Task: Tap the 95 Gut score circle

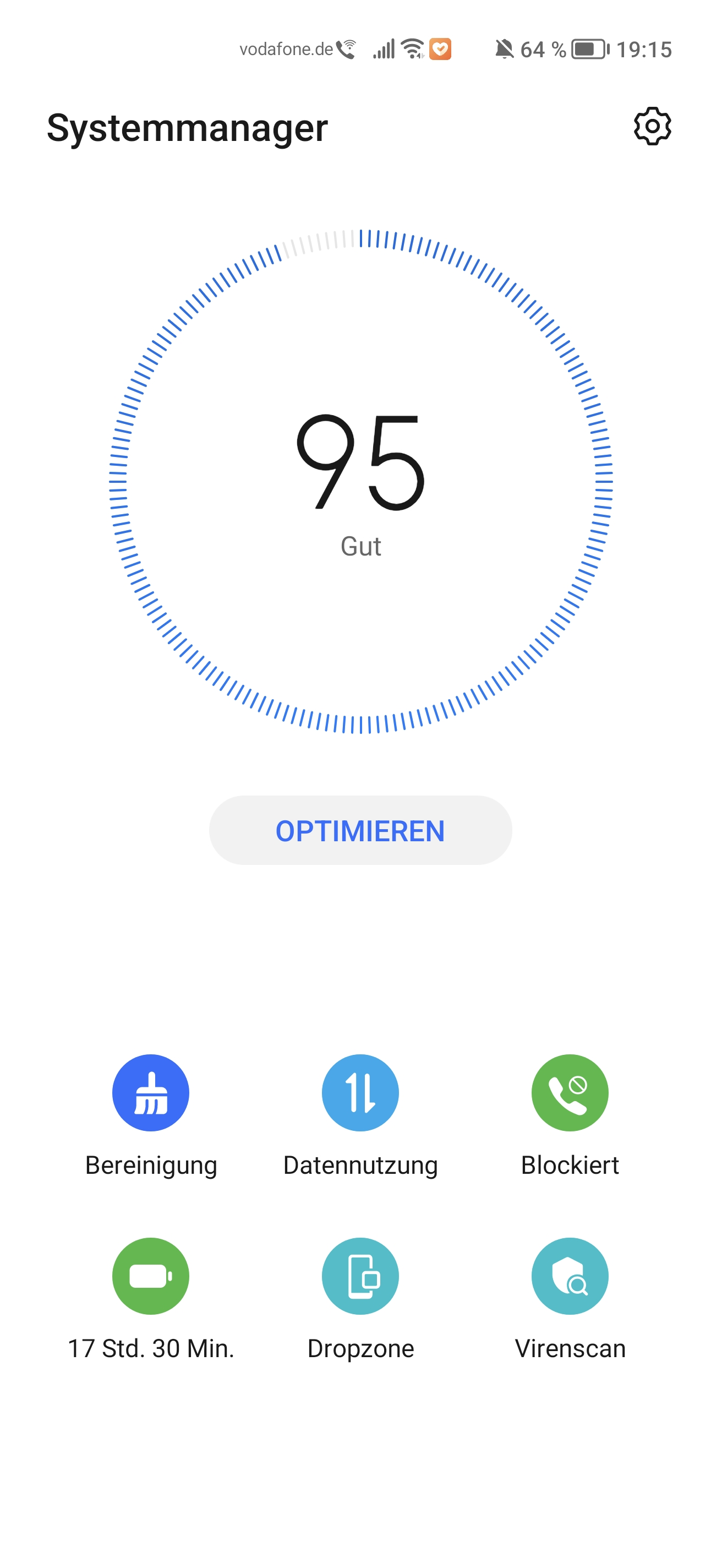Action: coord(360,482)
